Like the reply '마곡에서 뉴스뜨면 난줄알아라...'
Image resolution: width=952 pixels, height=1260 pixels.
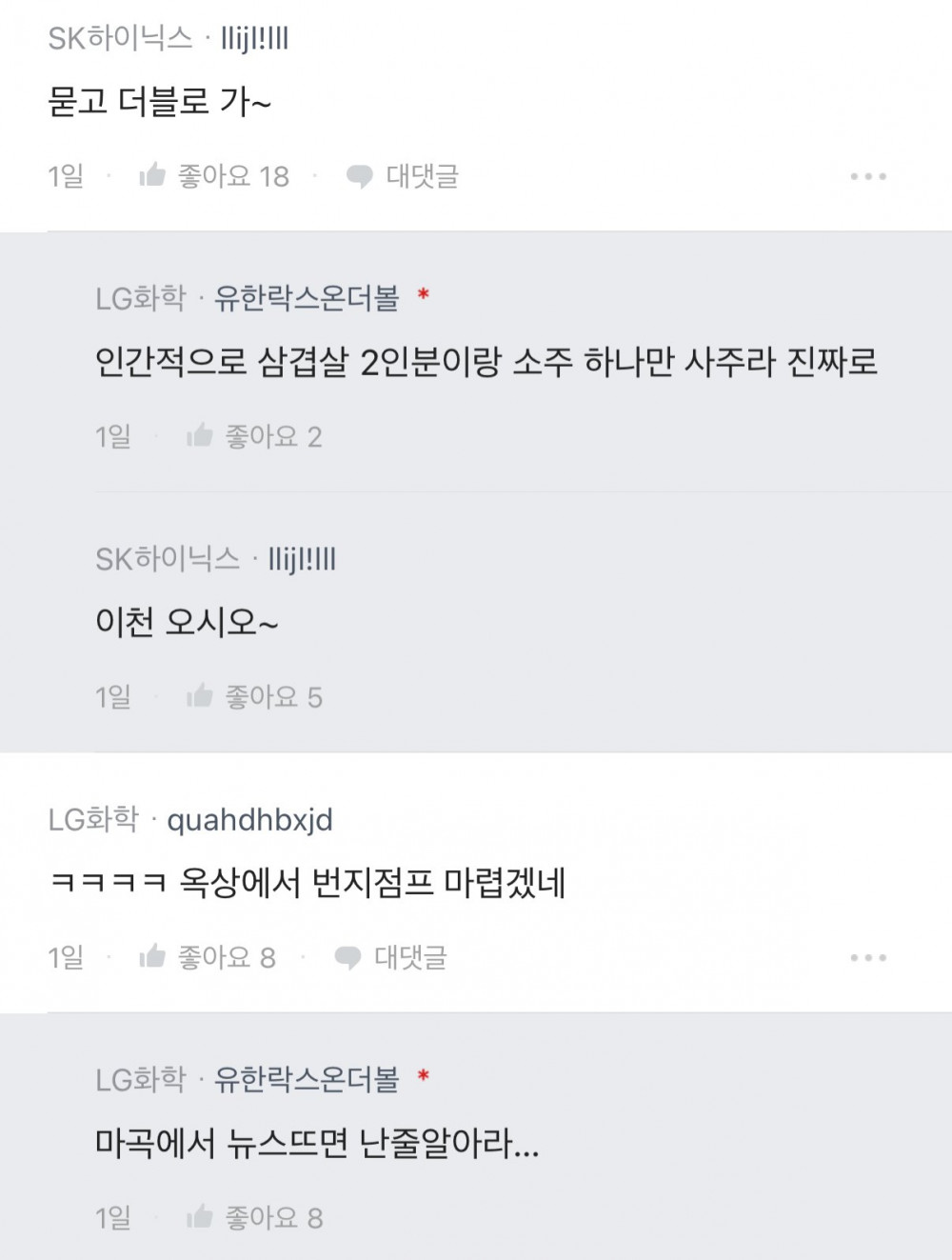point(254,1217)
